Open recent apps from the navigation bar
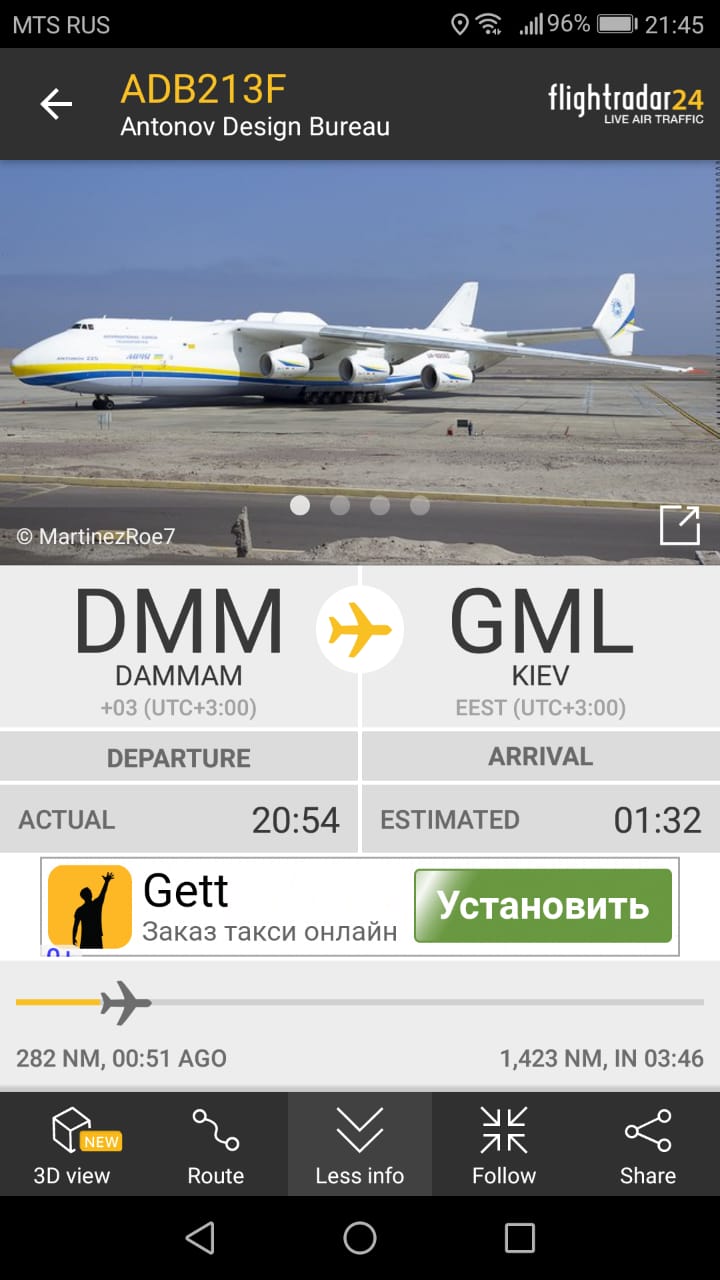 point(520,1238)
